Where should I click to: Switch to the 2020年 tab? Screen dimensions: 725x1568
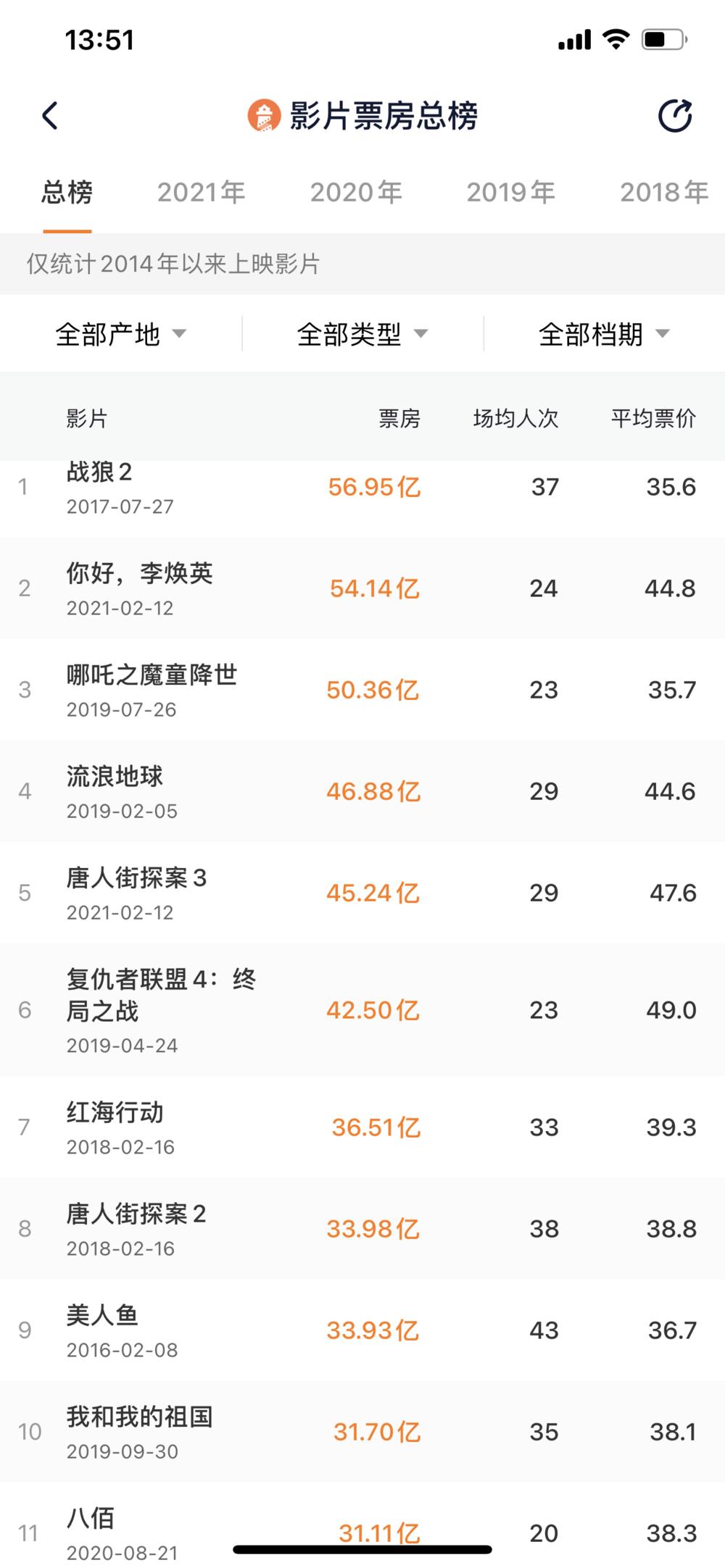[x=356, y=192]
